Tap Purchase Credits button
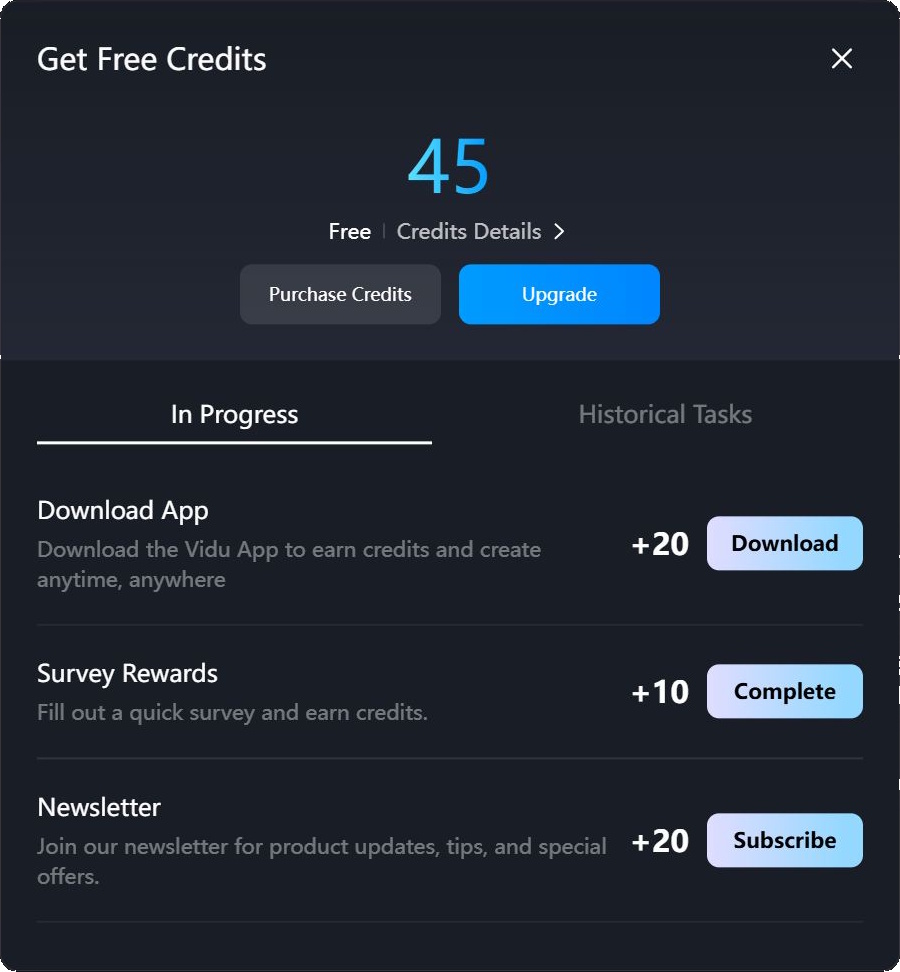Screen dimensions: 900x972 coord(340,295)
